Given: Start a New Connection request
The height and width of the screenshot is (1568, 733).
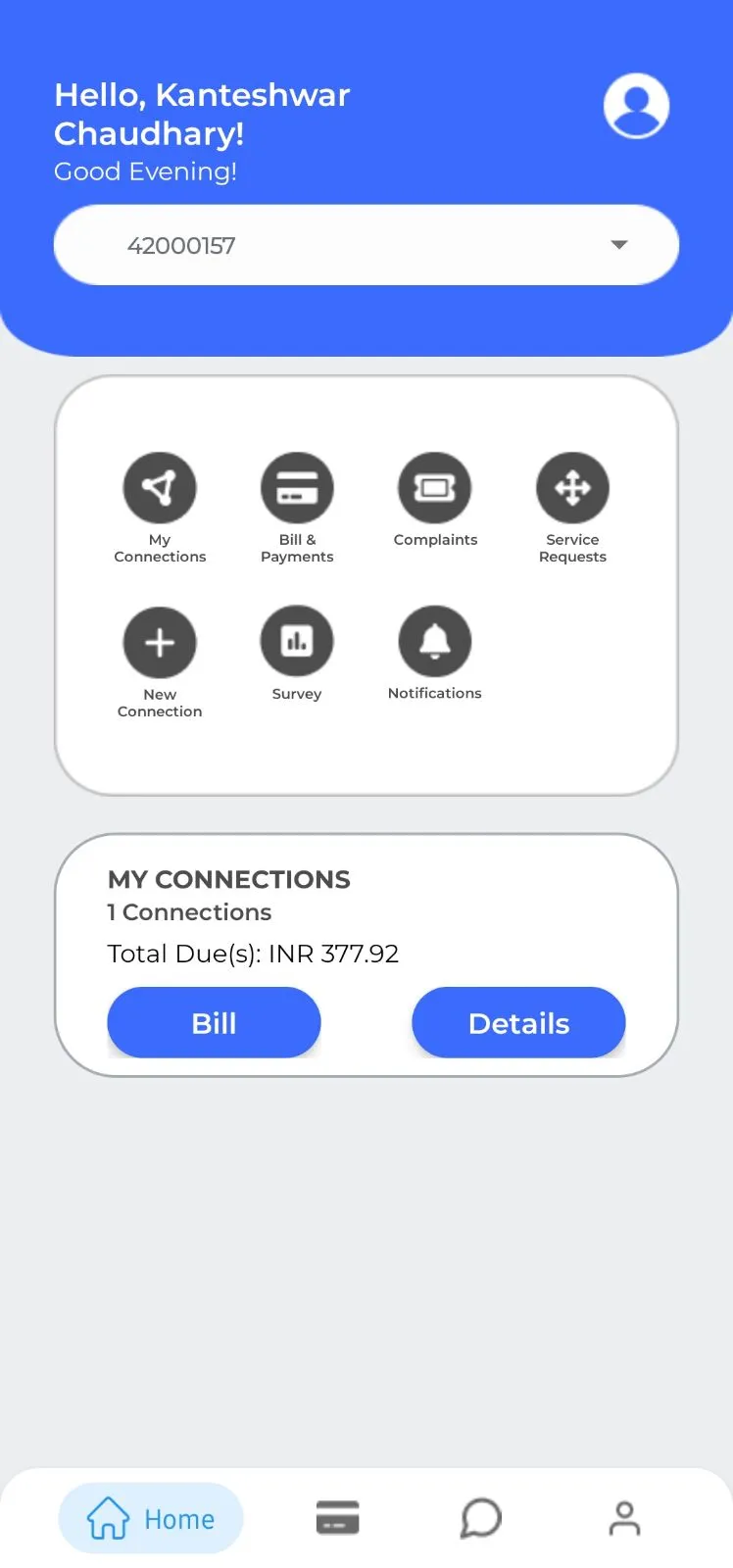Looking at the screenshot, I should 160,642.
